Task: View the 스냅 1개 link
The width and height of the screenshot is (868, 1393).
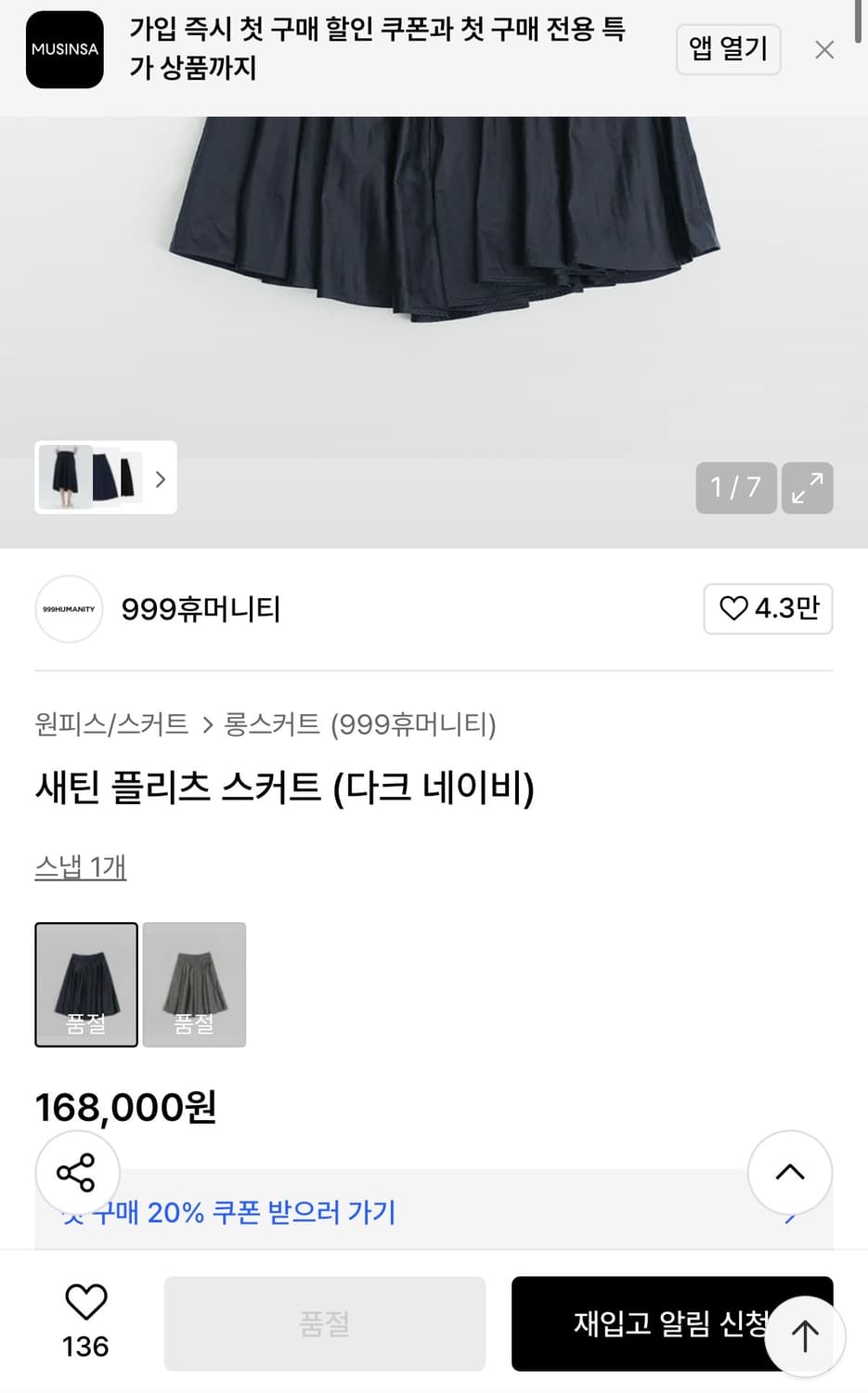Action: [81, 866]
